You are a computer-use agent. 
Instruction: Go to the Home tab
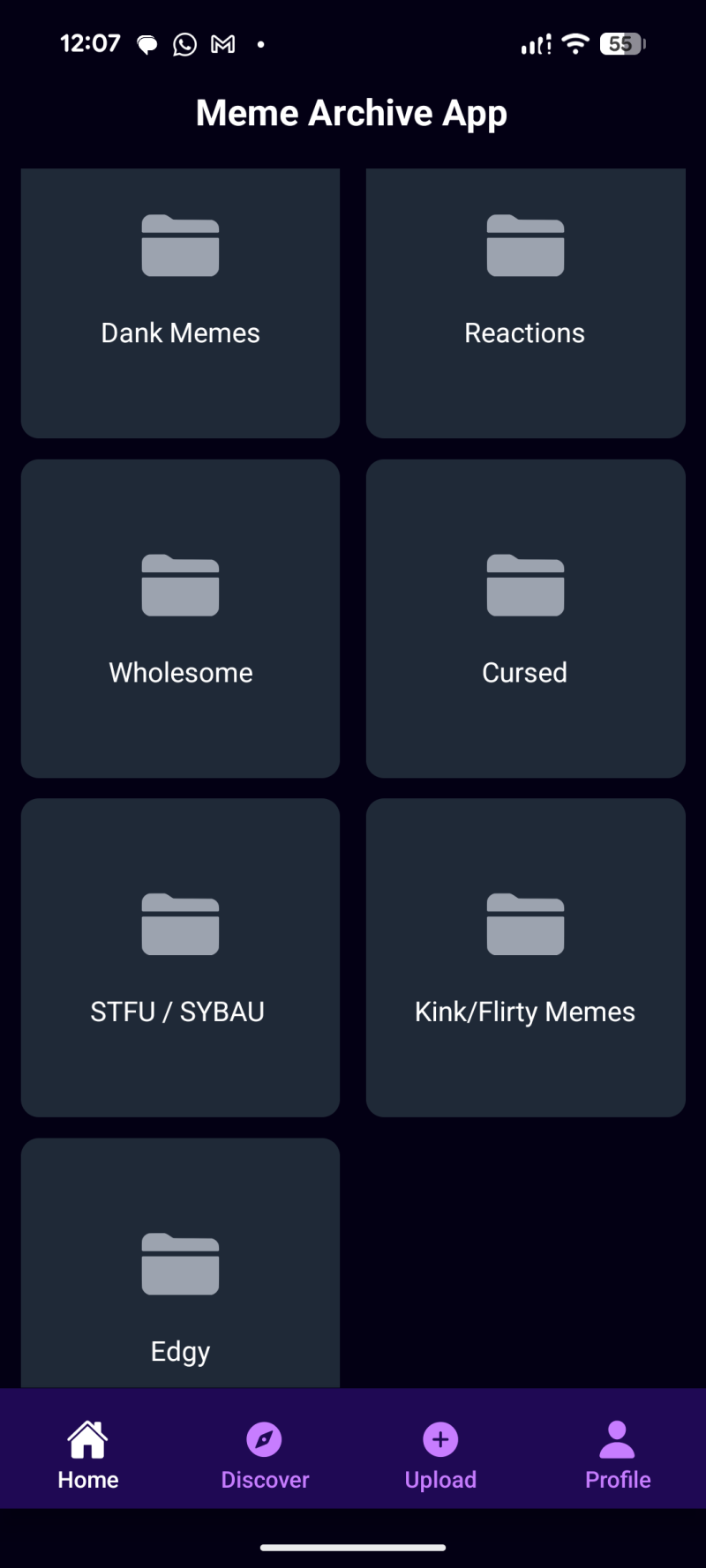[x=88, y=1455]
